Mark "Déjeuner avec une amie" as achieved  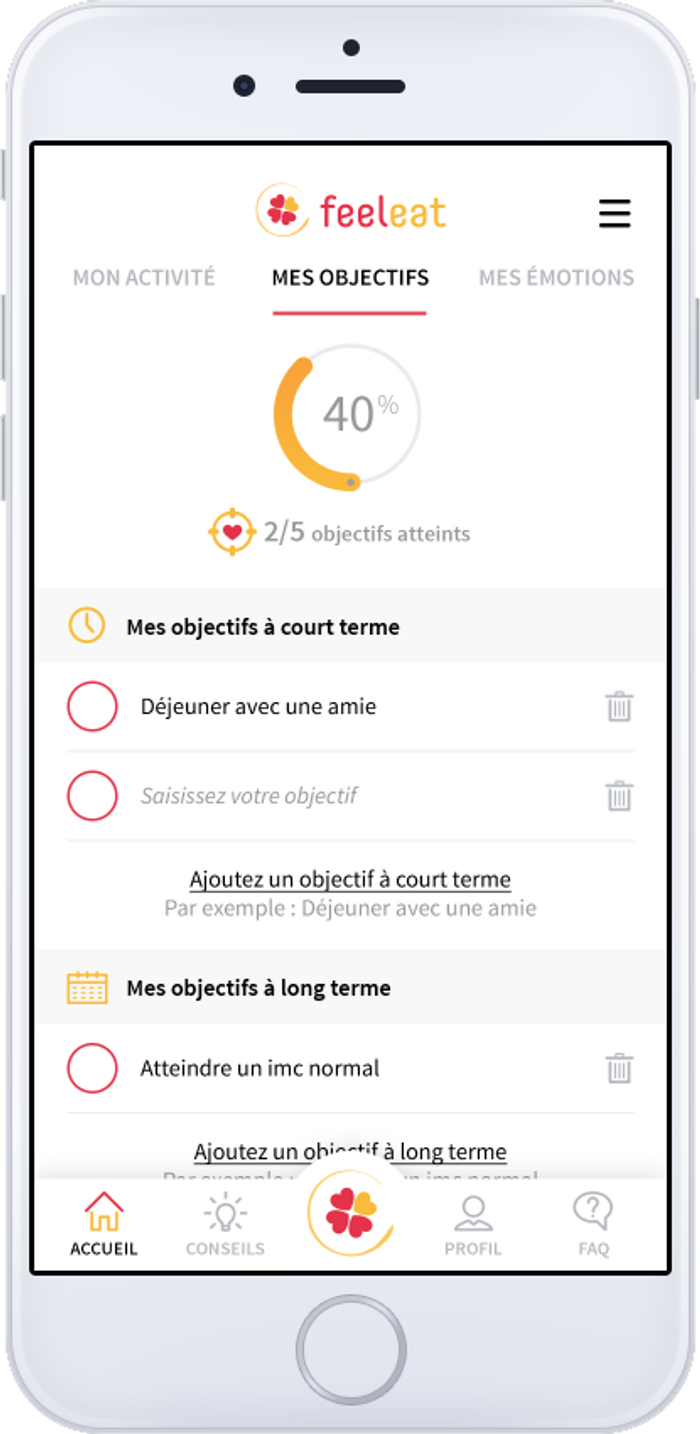92,707
